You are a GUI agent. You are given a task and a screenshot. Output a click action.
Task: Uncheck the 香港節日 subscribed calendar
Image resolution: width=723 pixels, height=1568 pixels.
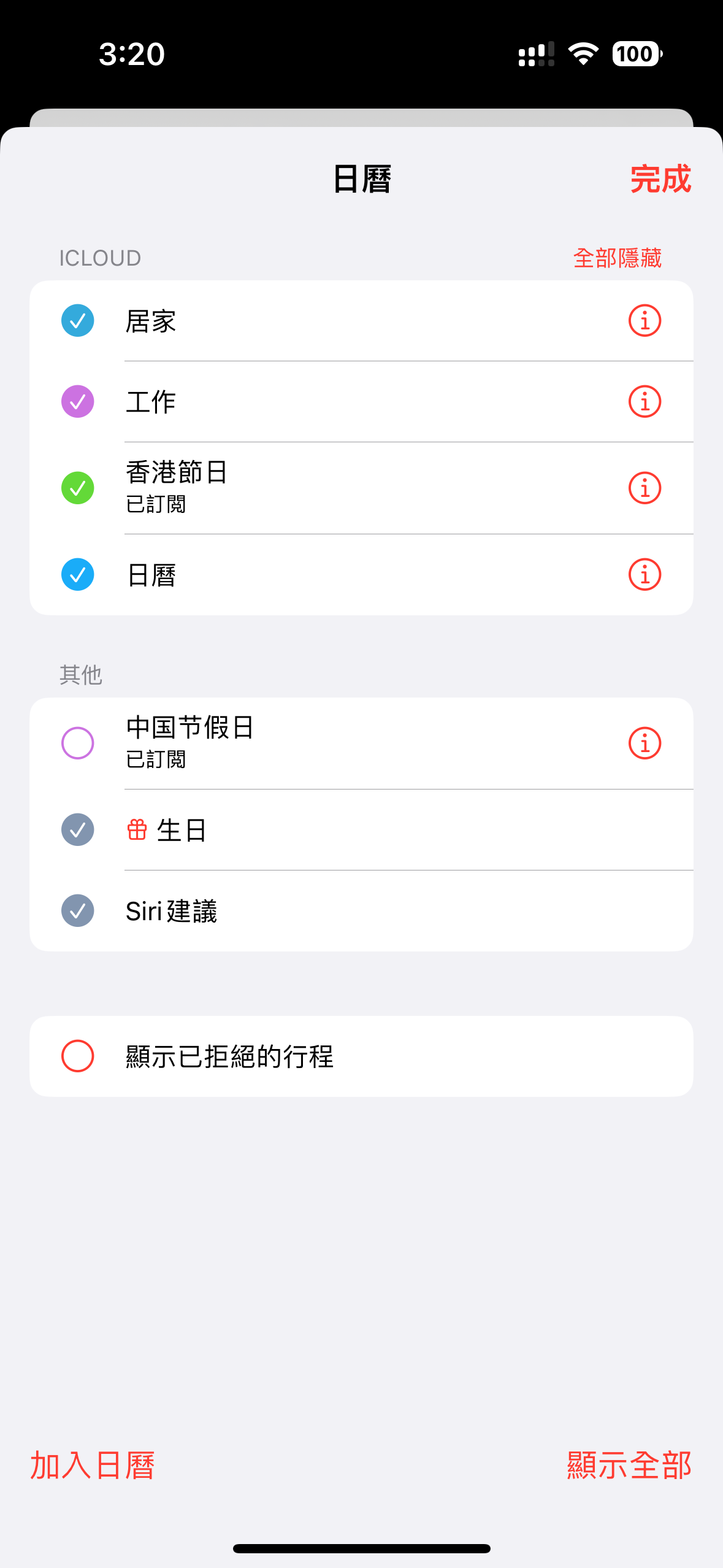pyautogui.click(x=78, y=488)
